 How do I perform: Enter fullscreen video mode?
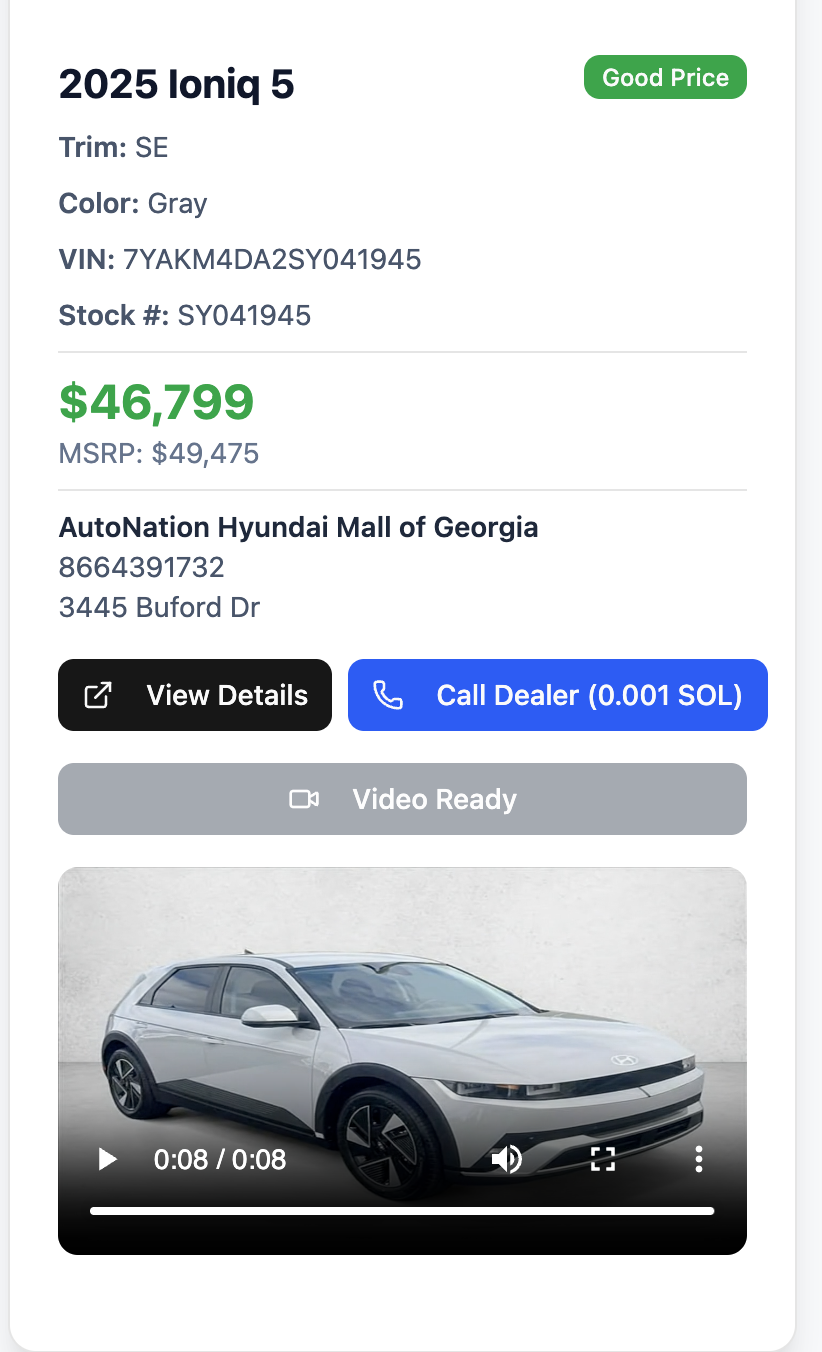click(x=603, y=1159)
